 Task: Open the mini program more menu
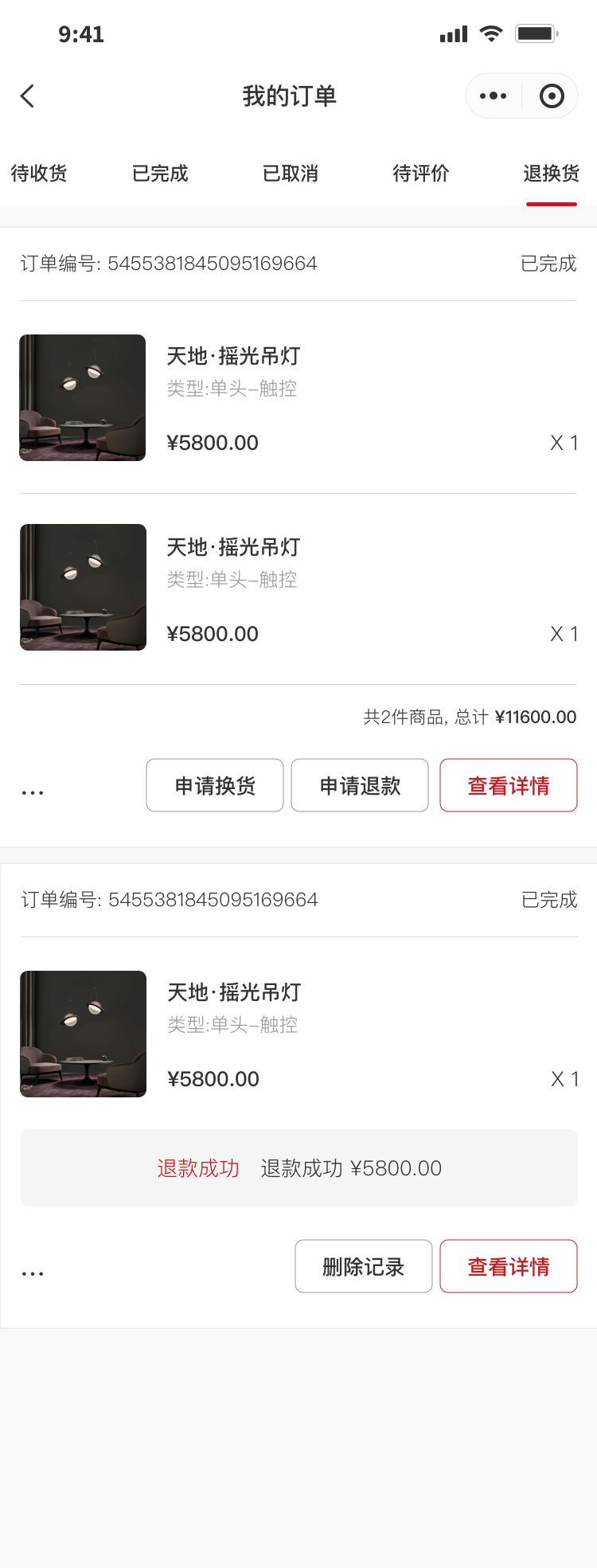pyautogui.click(x=493, y=96)
